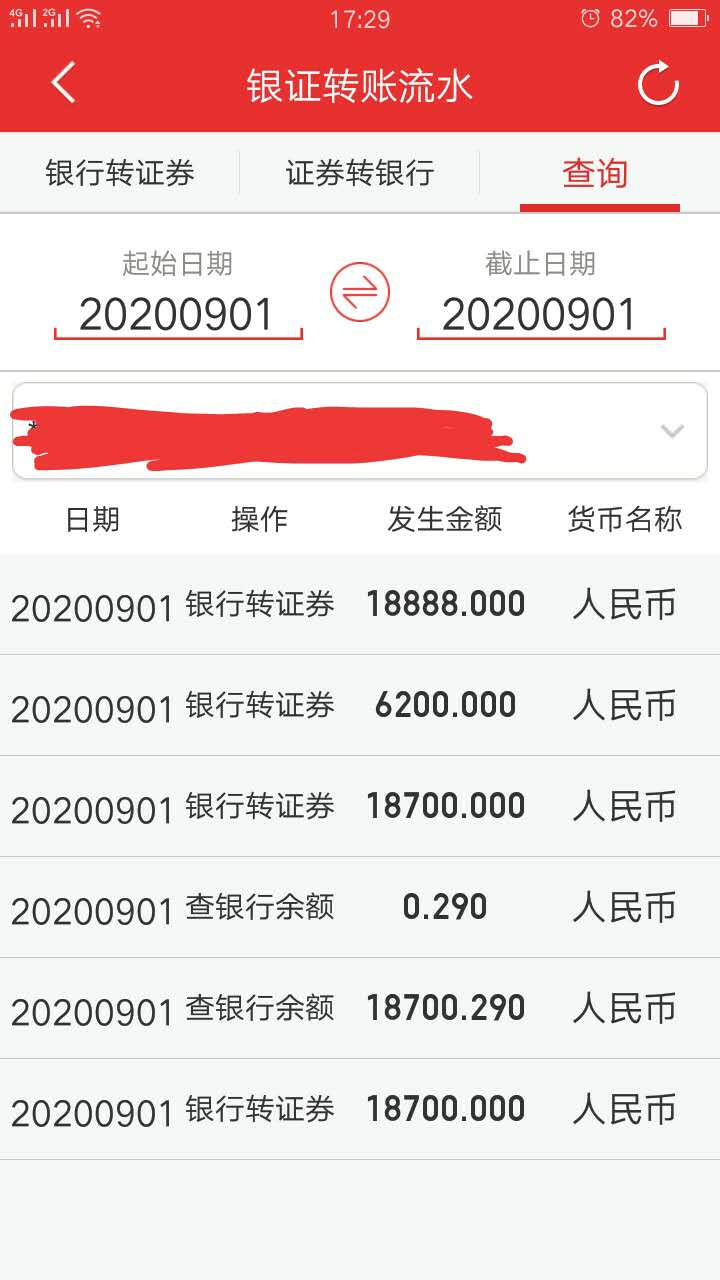This screenshot has height=1280, width=720.
Task: Switch to the 证券转银行 tab
Action: pos(362,172)
